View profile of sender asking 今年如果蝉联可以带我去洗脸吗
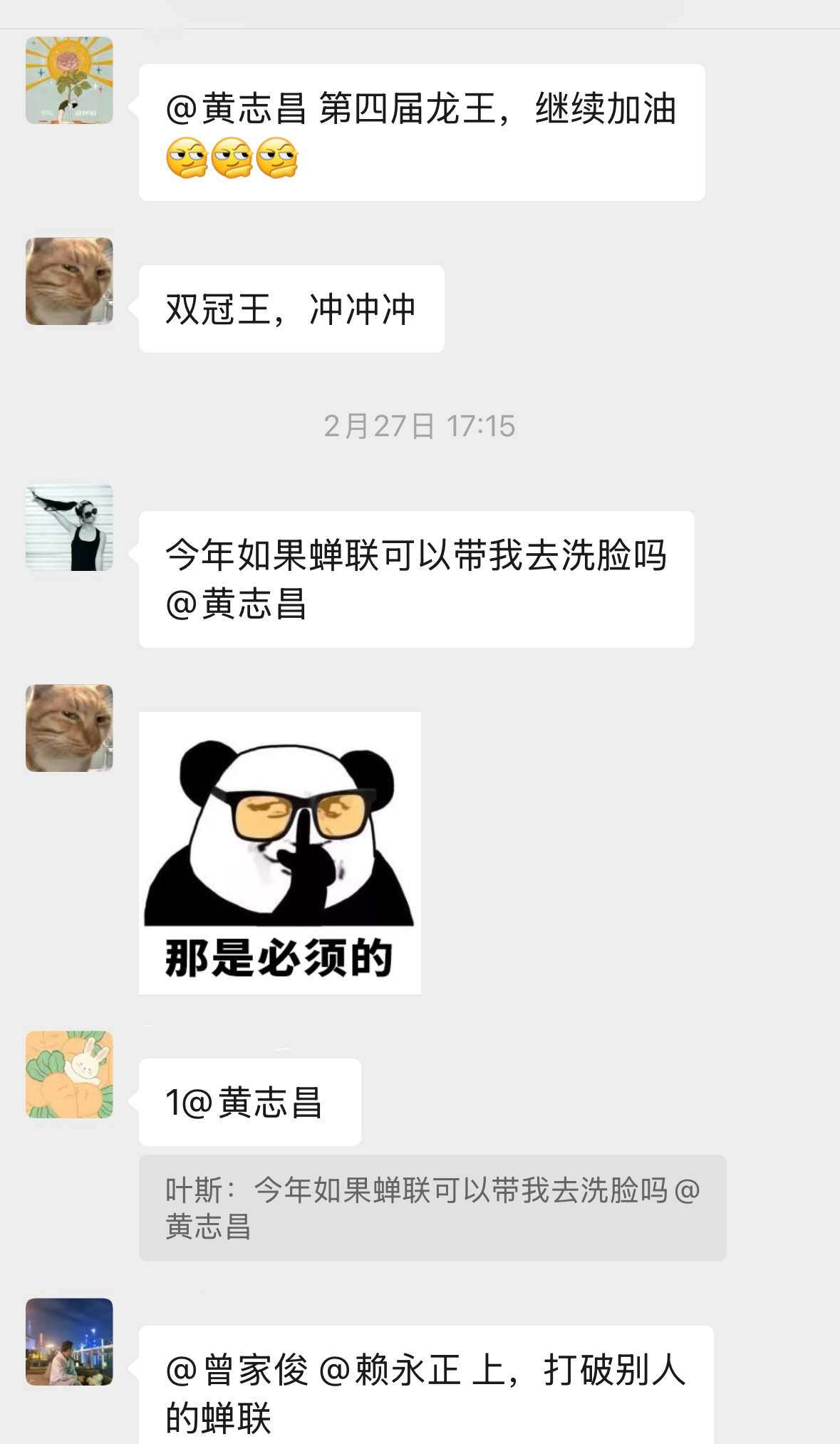 click(69, 528)
